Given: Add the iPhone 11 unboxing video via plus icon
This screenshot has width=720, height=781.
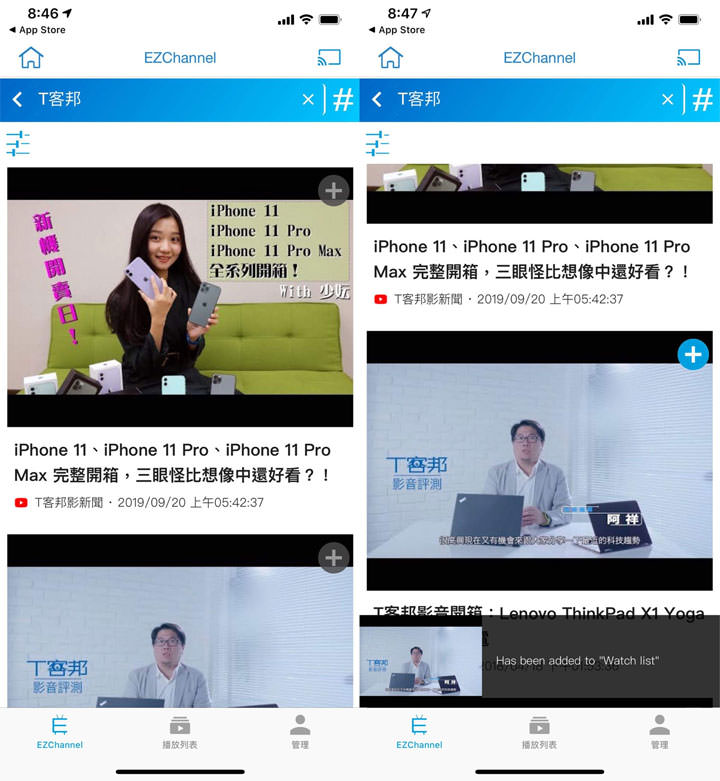Looking at the screenshot, I should [332, 189].
